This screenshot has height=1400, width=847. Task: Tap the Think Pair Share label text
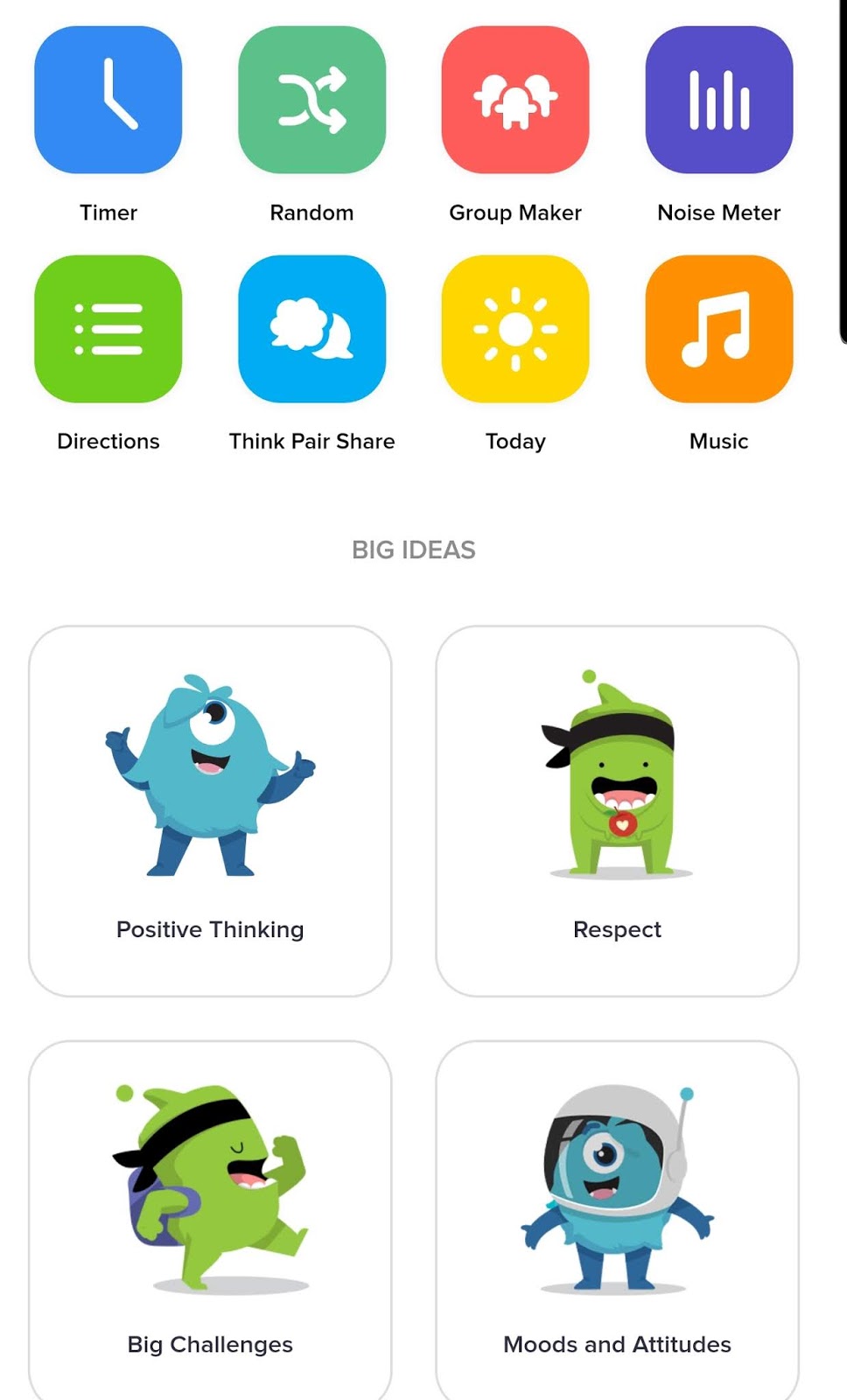tap(311, 441)
